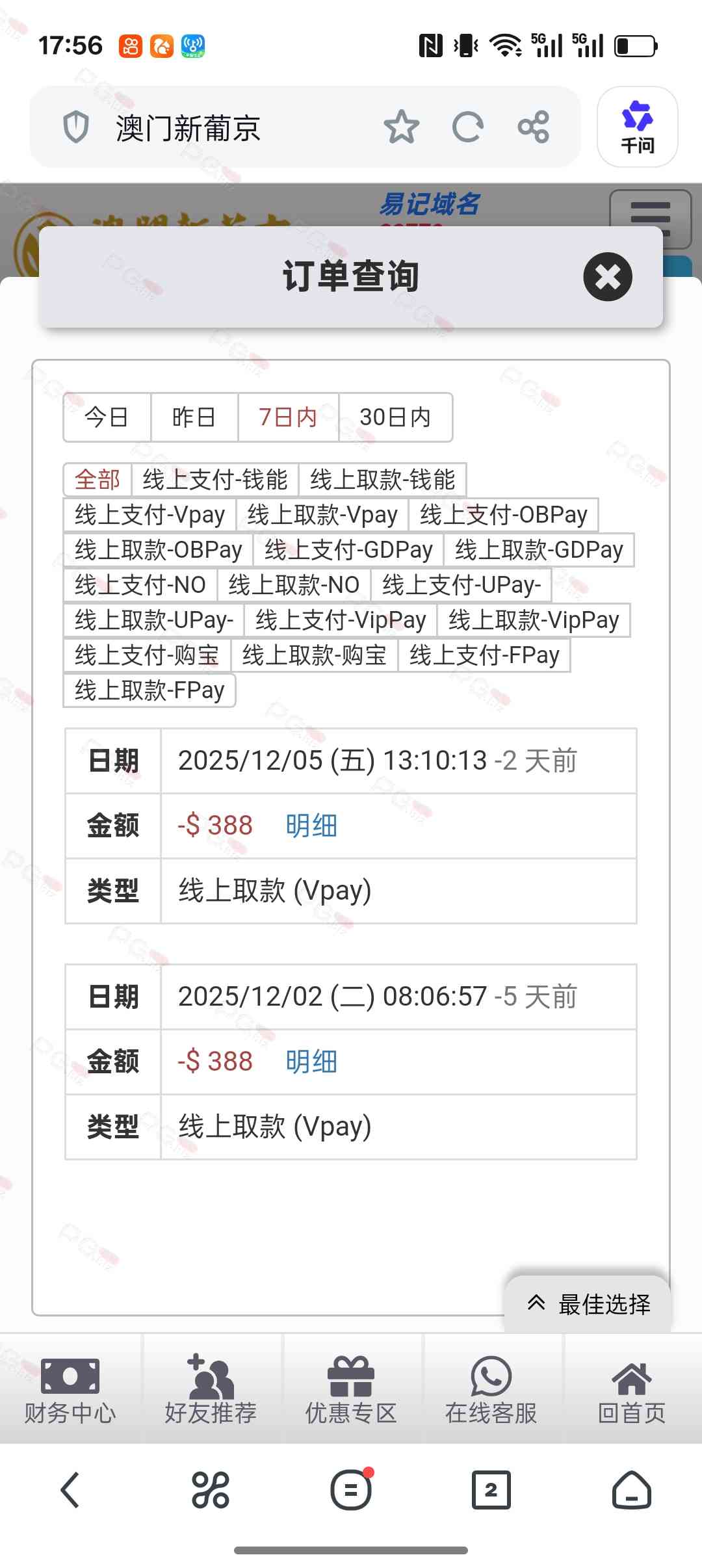Open 财务中心
The image size is (702, 1568).
(x=70, y=1390)
